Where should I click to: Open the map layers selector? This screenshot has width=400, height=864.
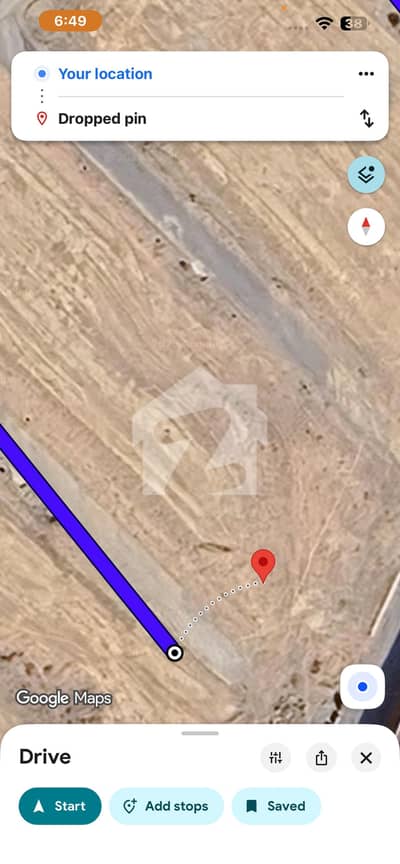(366, 174)
